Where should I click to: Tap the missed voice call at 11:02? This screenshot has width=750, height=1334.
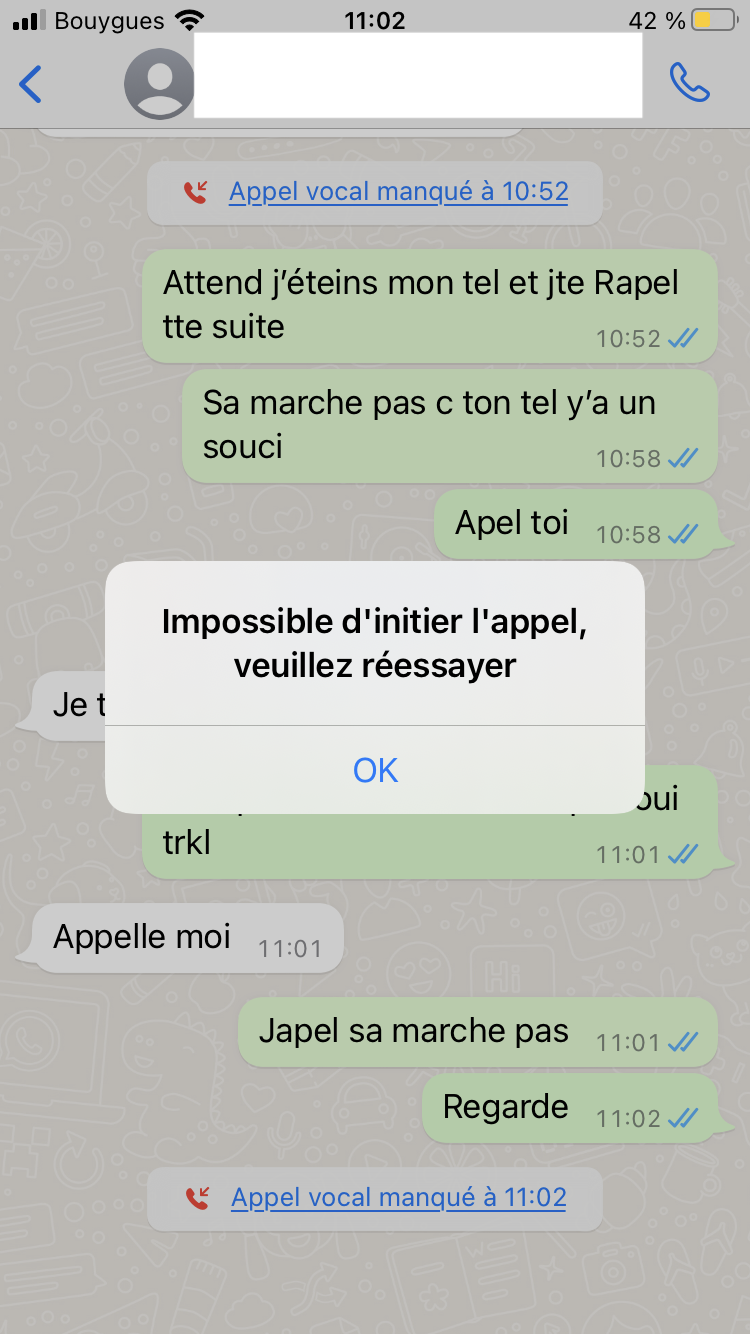(x=398, y=1197)
